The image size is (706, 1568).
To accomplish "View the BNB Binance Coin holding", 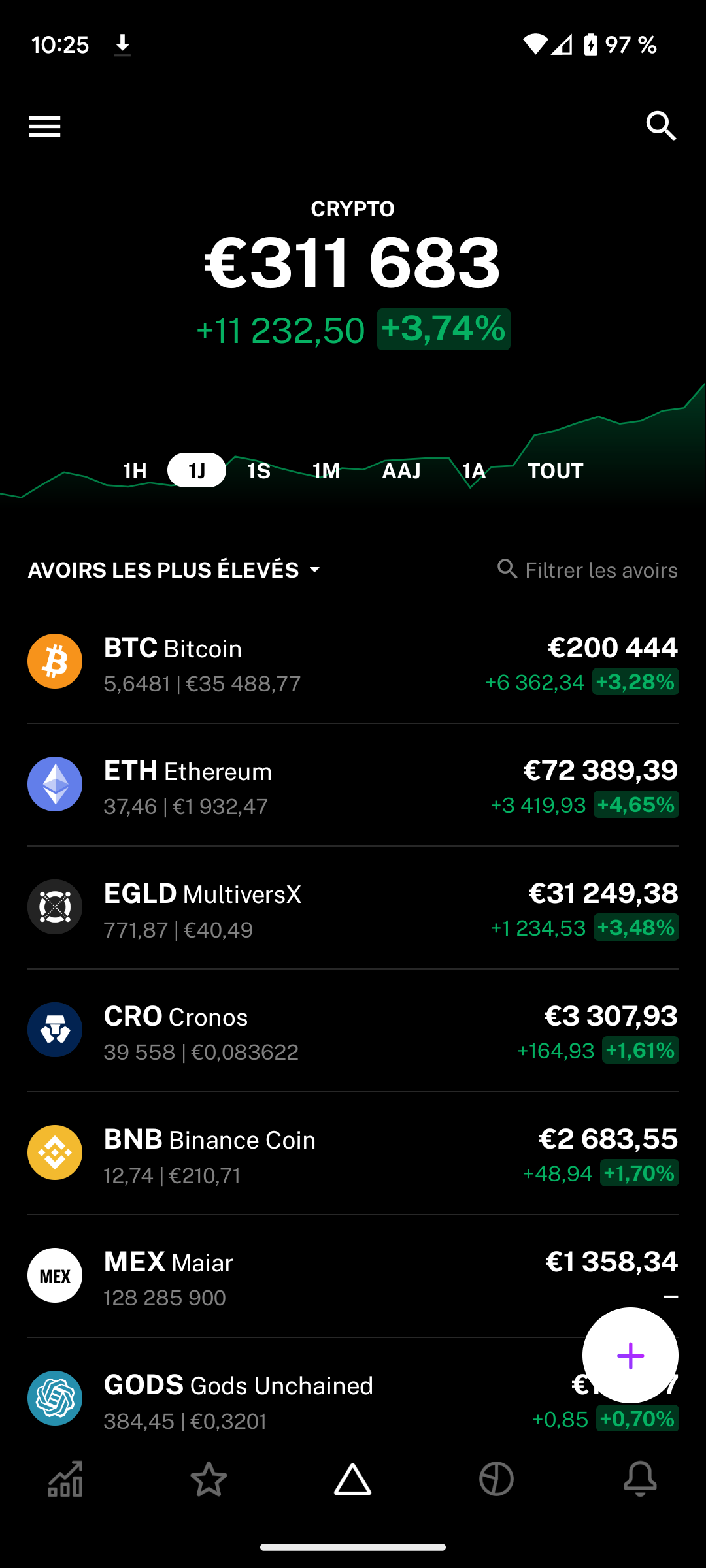I will pos(353,1154).
